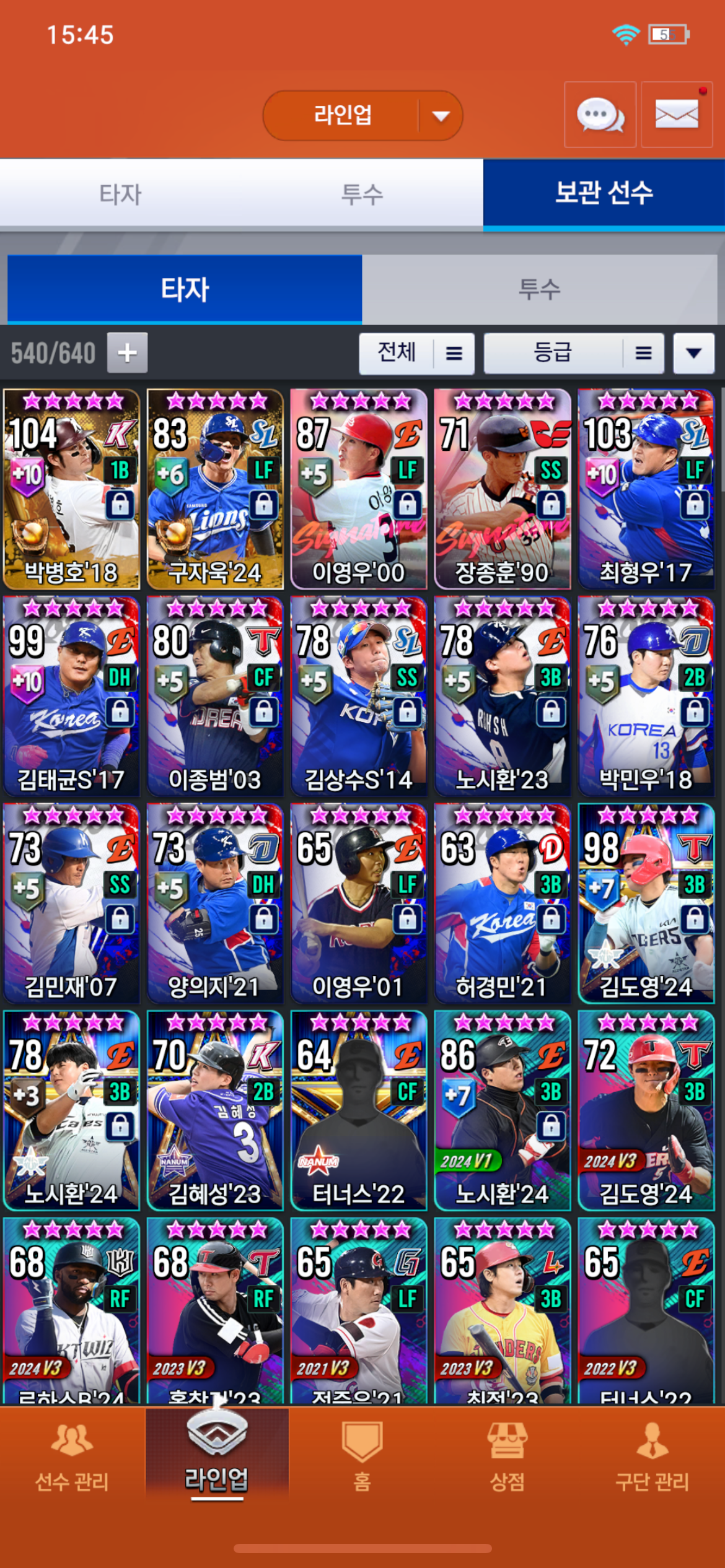Switch to the top 투수 tab
The image size is (725, 1568).
[x=362, y=194]
